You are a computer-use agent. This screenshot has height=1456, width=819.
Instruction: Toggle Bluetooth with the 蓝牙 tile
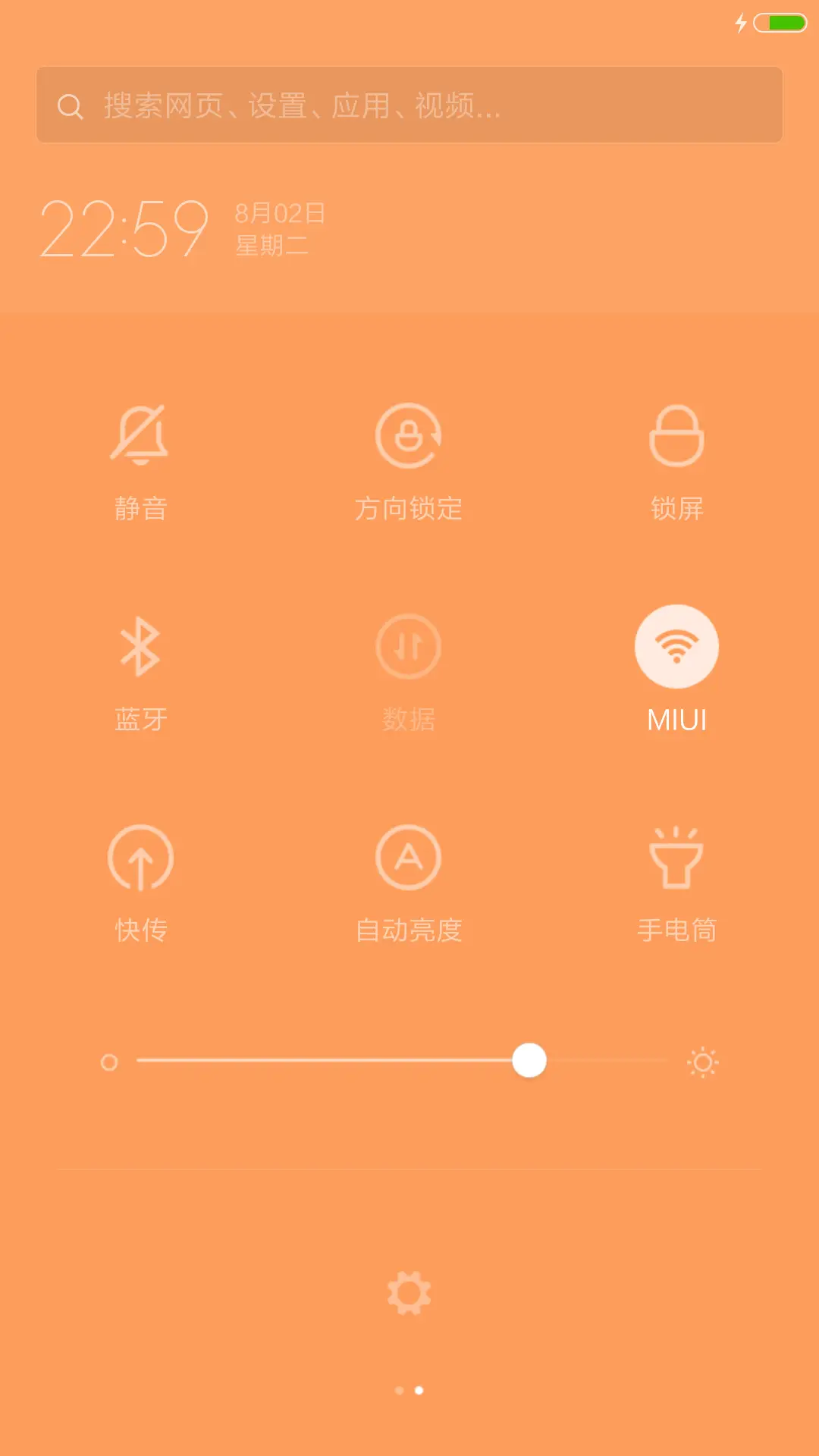143,648
